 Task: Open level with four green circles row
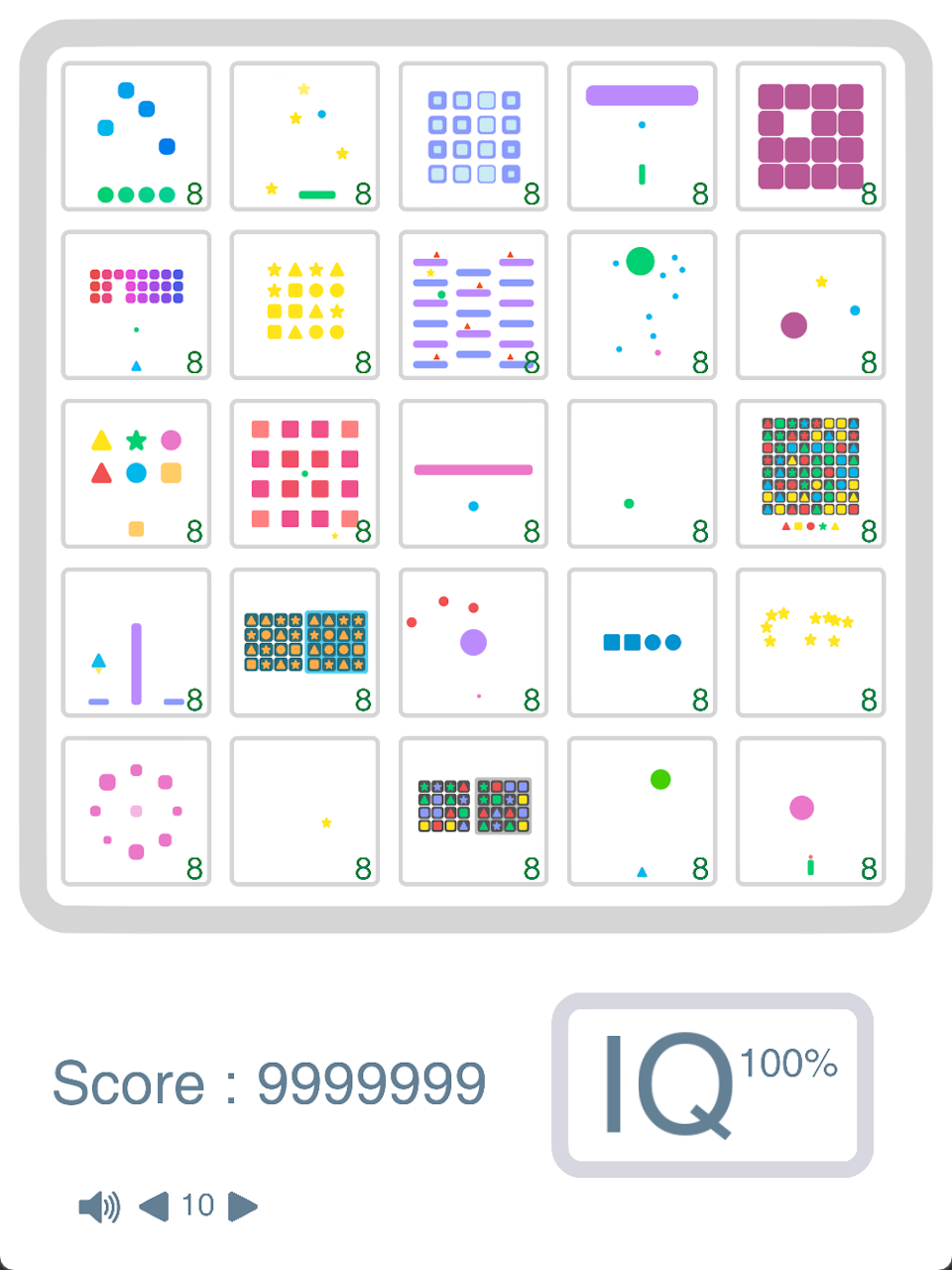coord(137,137)
